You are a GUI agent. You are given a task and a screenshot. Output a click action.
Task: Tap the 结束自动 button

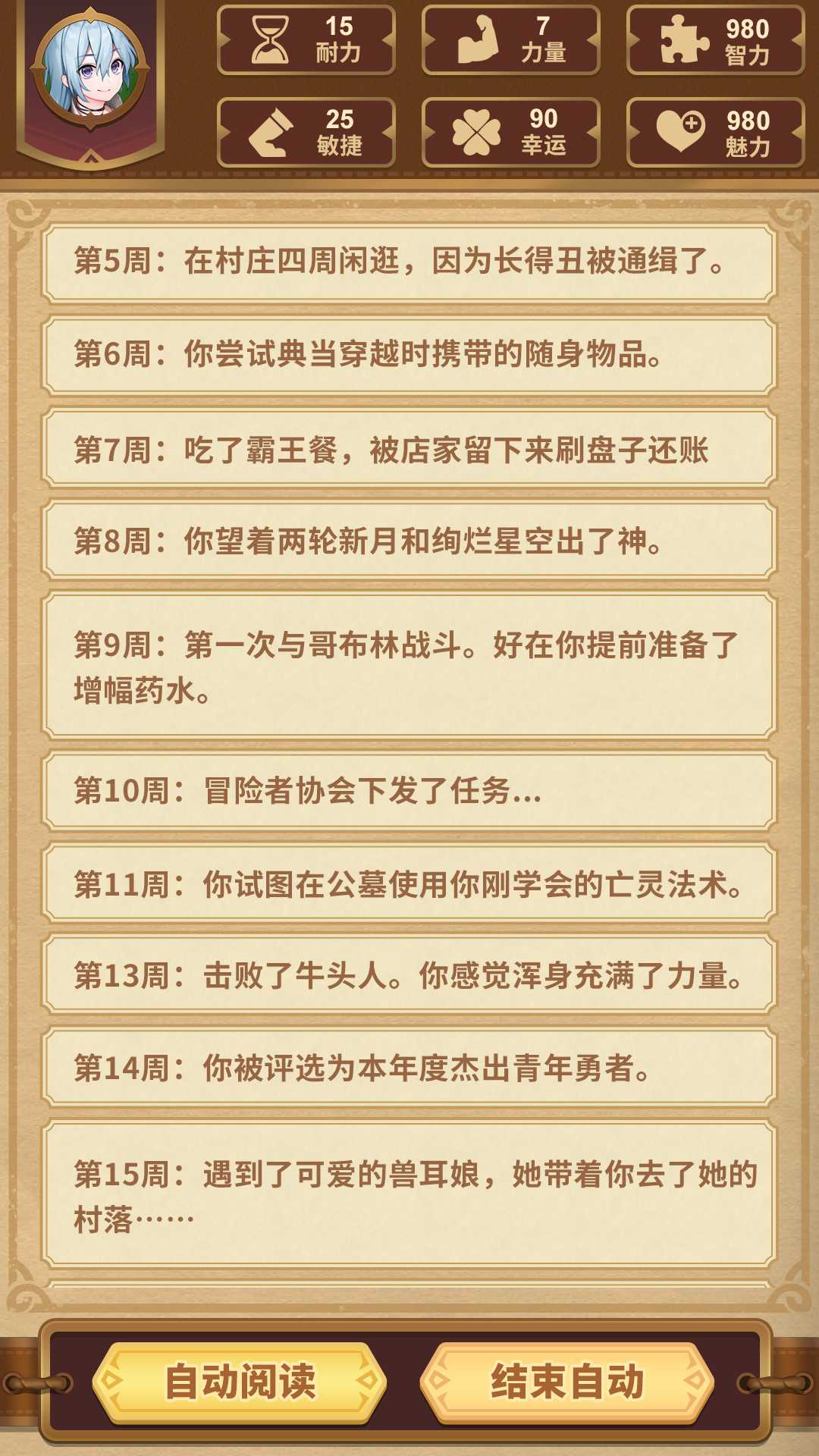pos(566,1382)
